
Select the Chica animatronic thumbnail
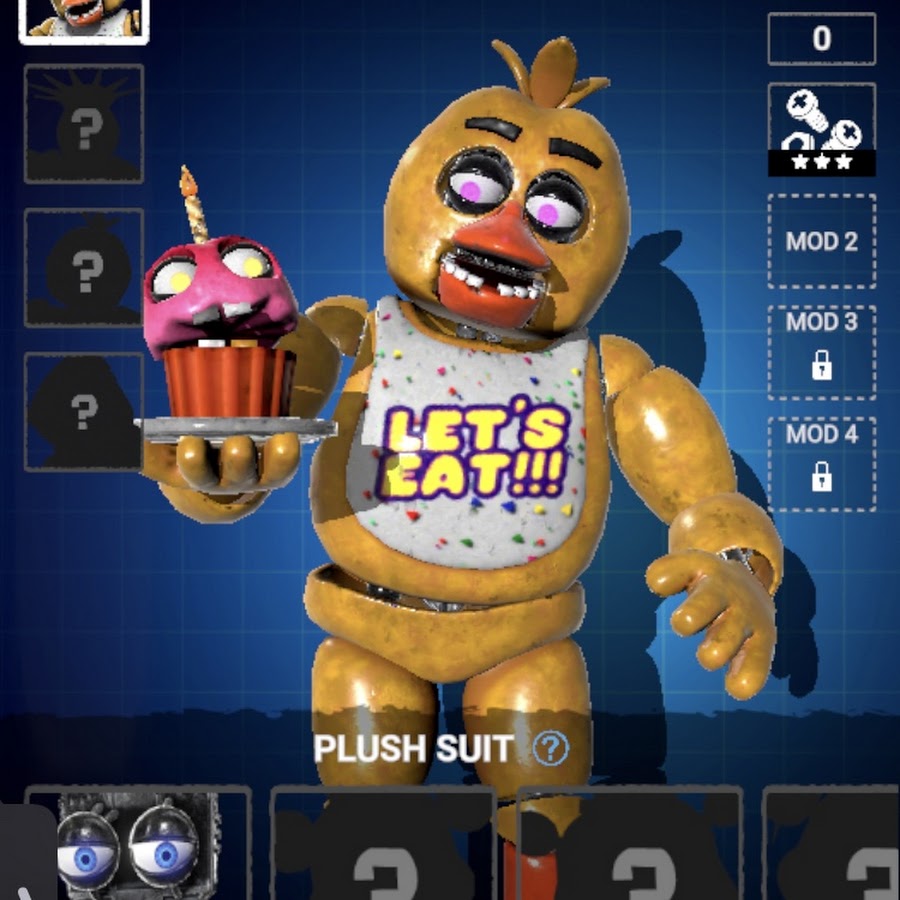coord(84,20)
